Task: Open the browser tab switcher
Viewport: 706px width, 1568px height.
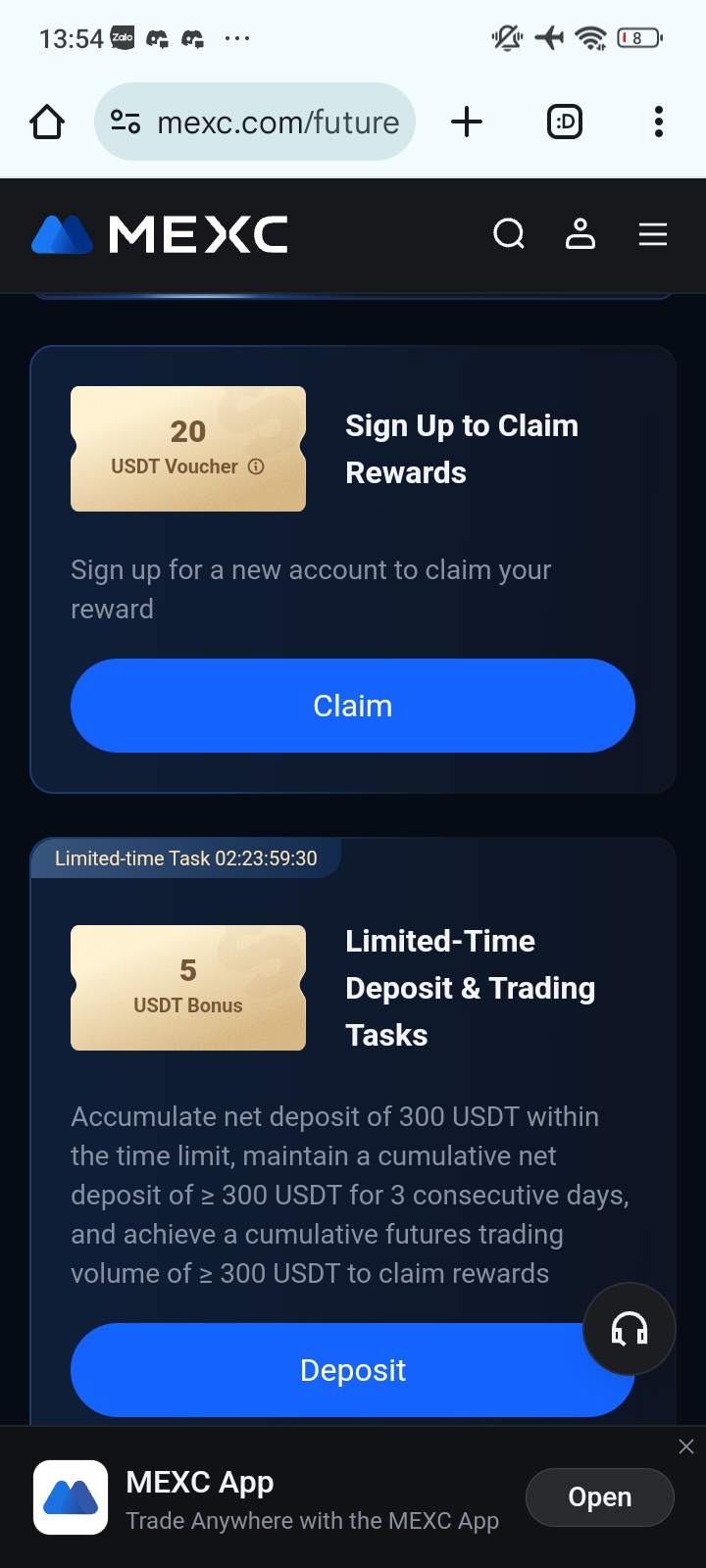Action: [x=565, y=122]
